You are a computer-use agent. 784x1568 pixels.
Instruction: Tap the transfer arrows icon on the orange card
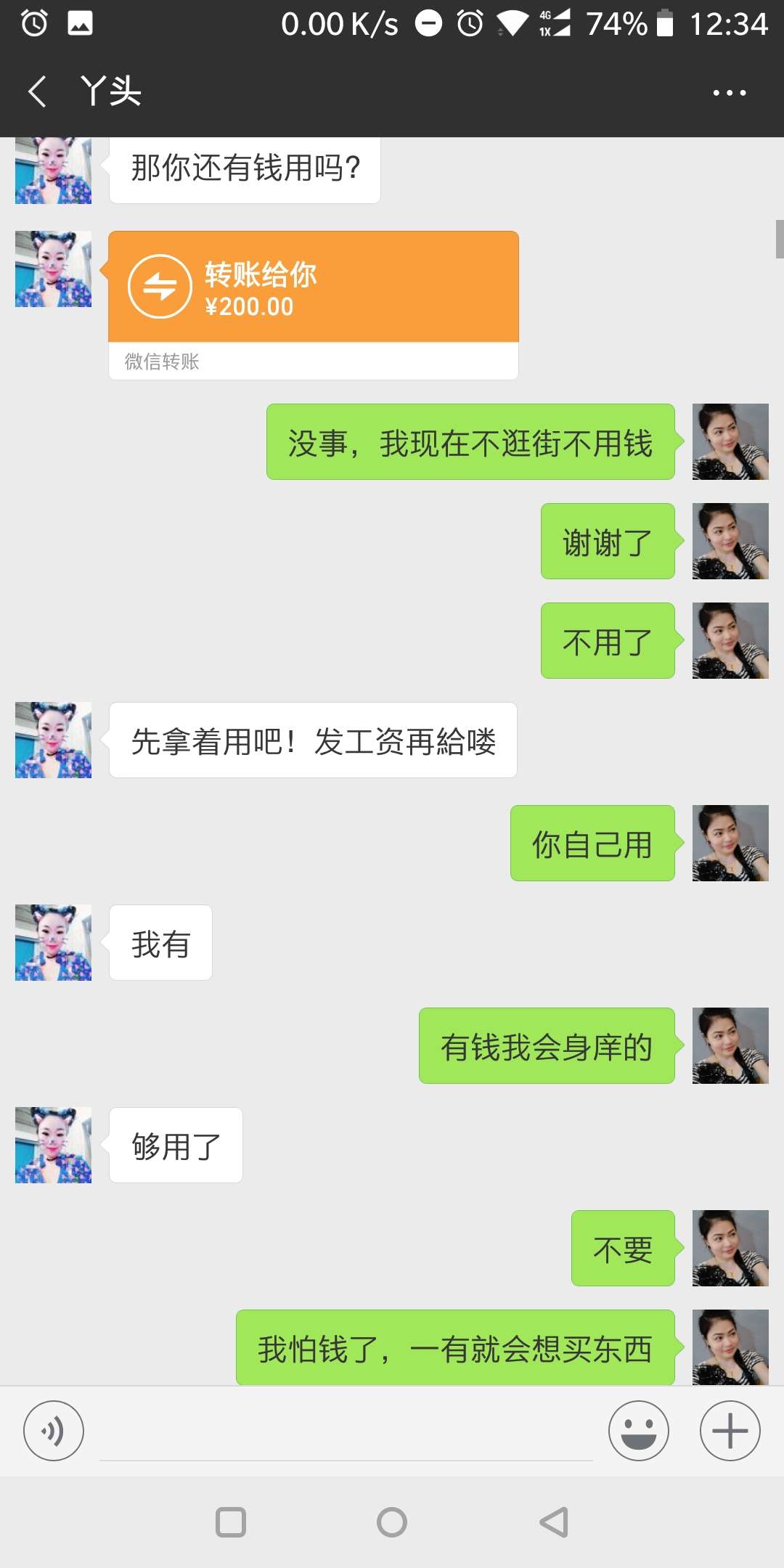161,286
